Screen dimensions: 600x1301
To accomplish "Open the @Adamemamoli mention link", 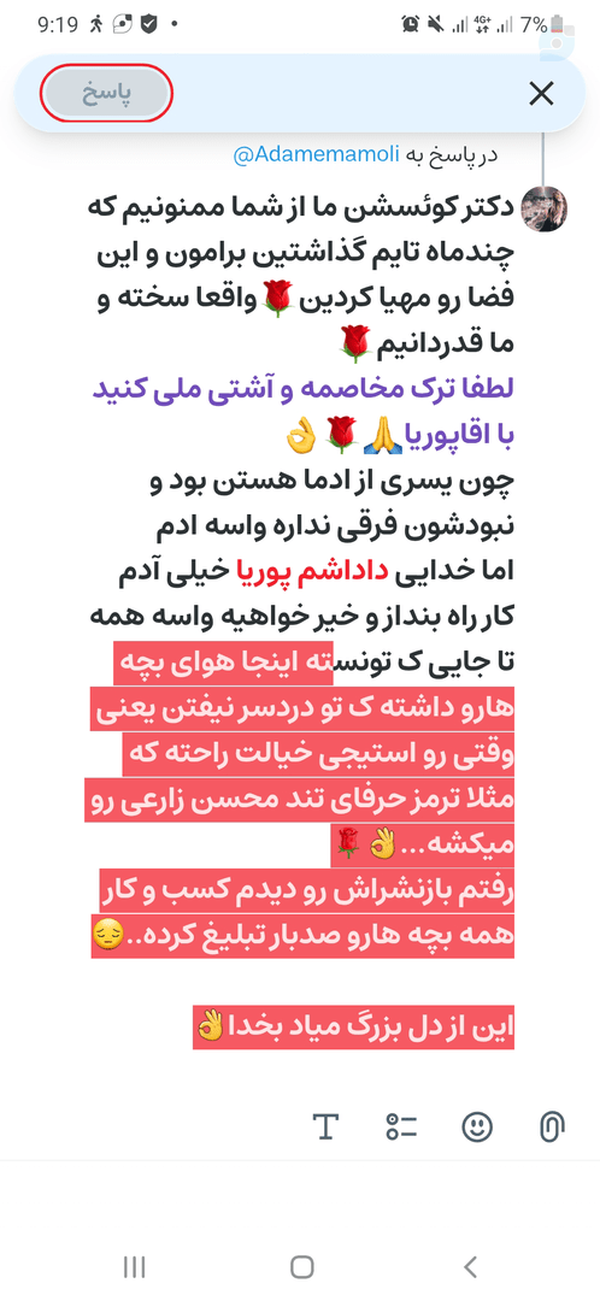I will tap(316, 155).
